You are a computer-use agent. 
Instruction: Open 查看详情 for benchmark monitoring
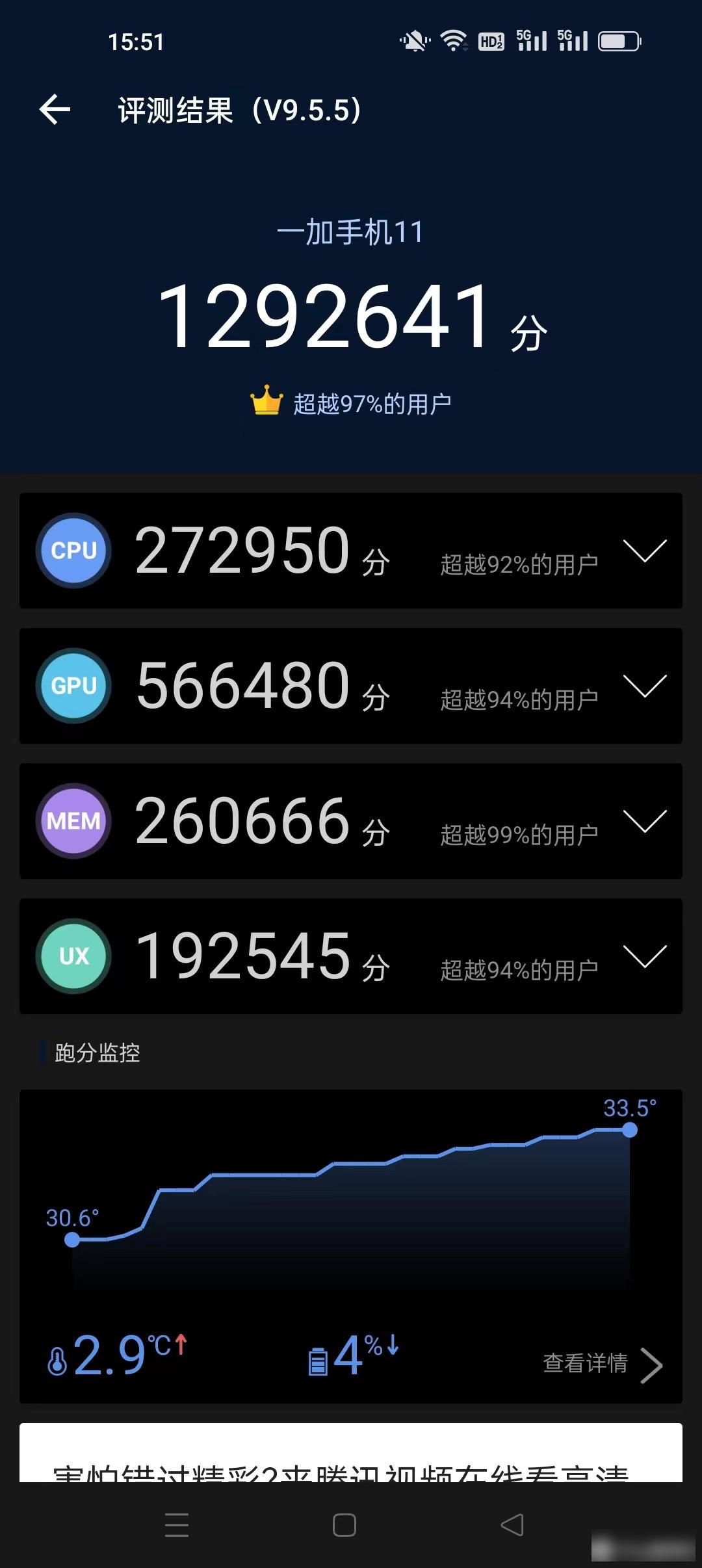[x=602, y=1364]
